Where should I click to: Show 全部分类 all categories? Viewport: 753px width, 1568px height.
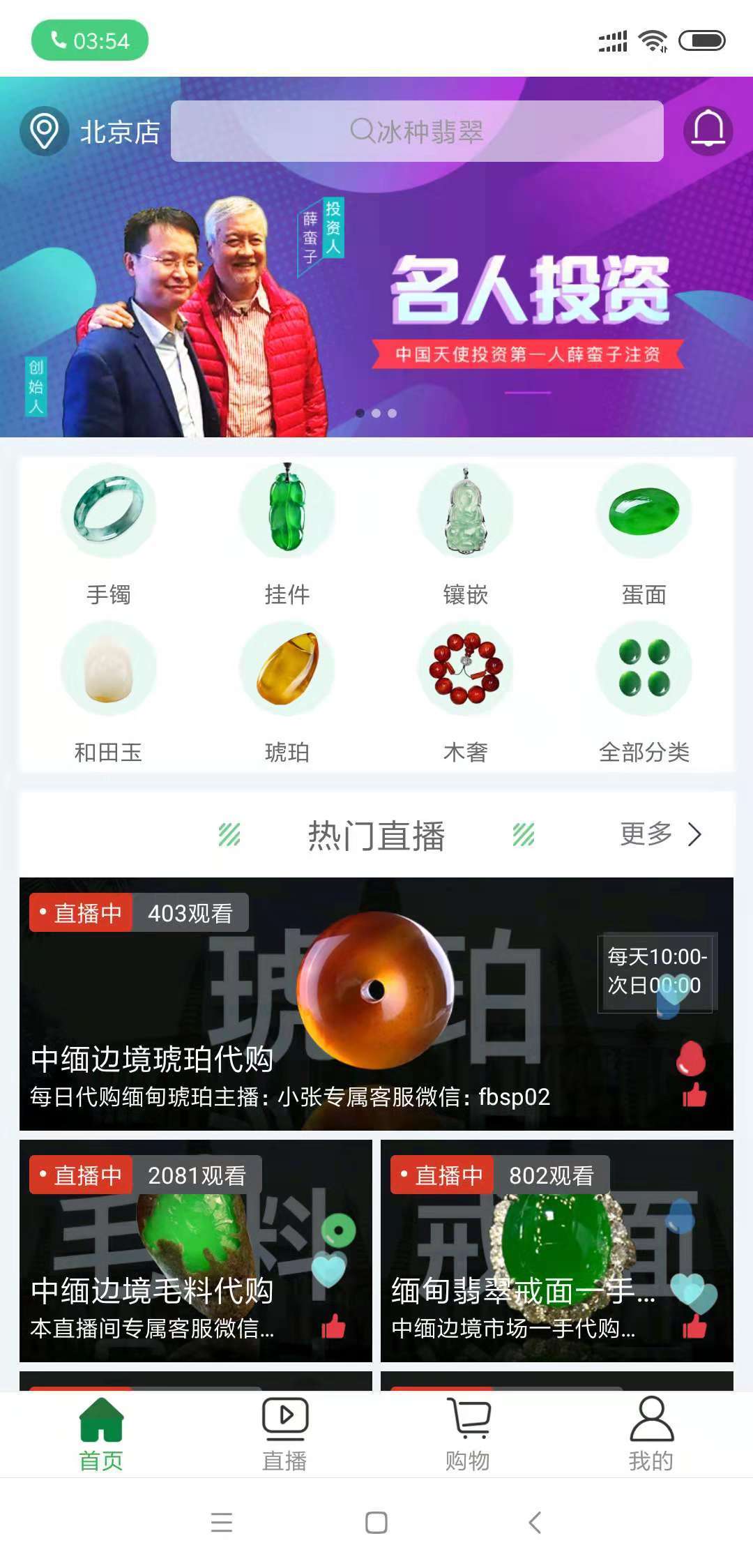click(644, 692)
